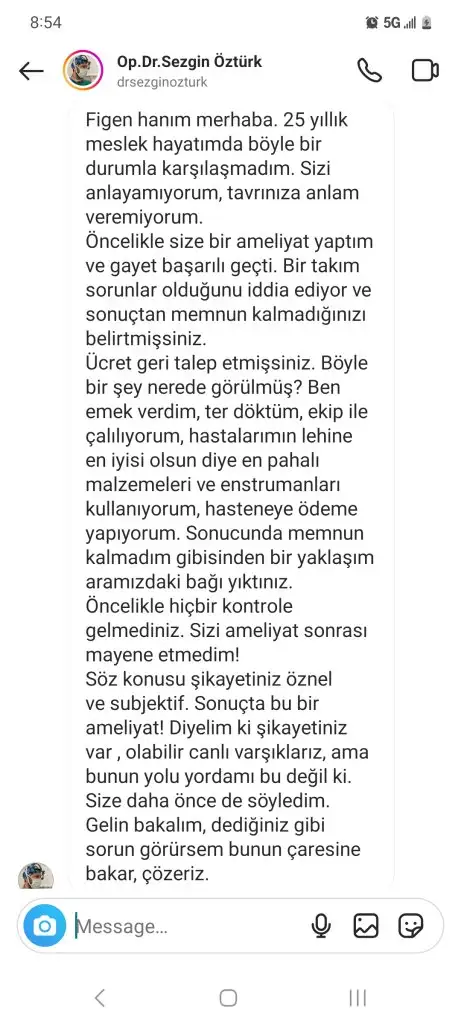461x1024 pixels.
Task: Tap the Message text field
Action: point(189,926)
